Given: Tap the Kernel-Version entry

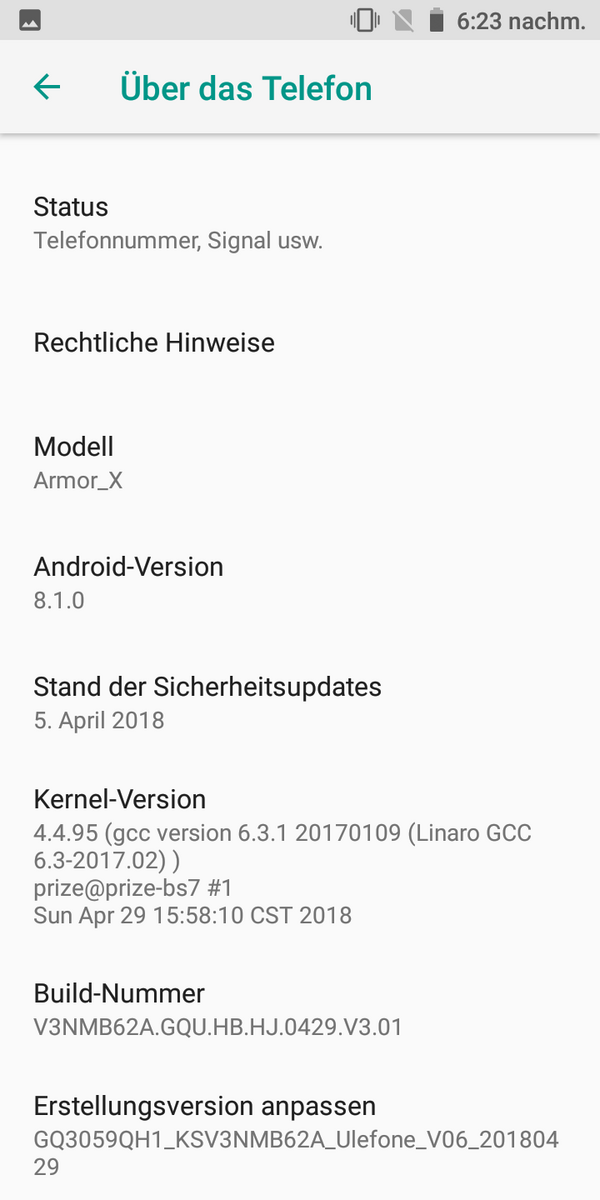Looking at the screenshot, I should click(x=300, y=856).
